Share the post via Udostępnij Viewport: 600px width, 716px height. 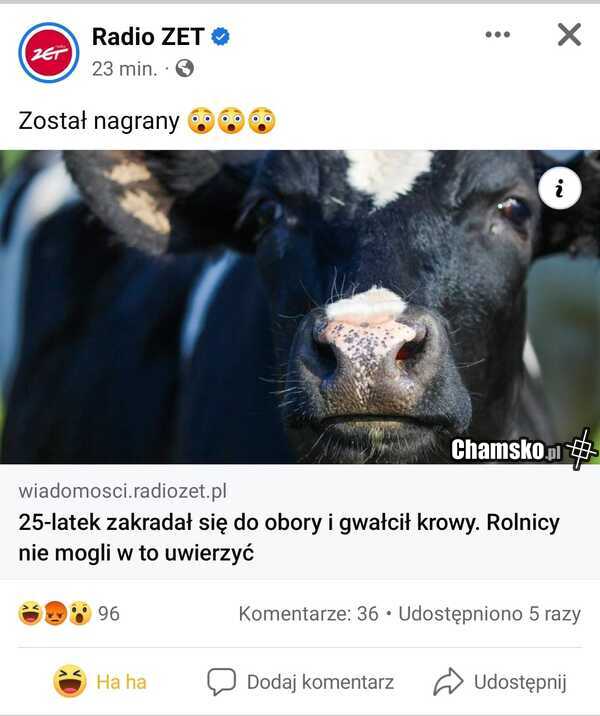pyautogui.click(x=500, y=682)
